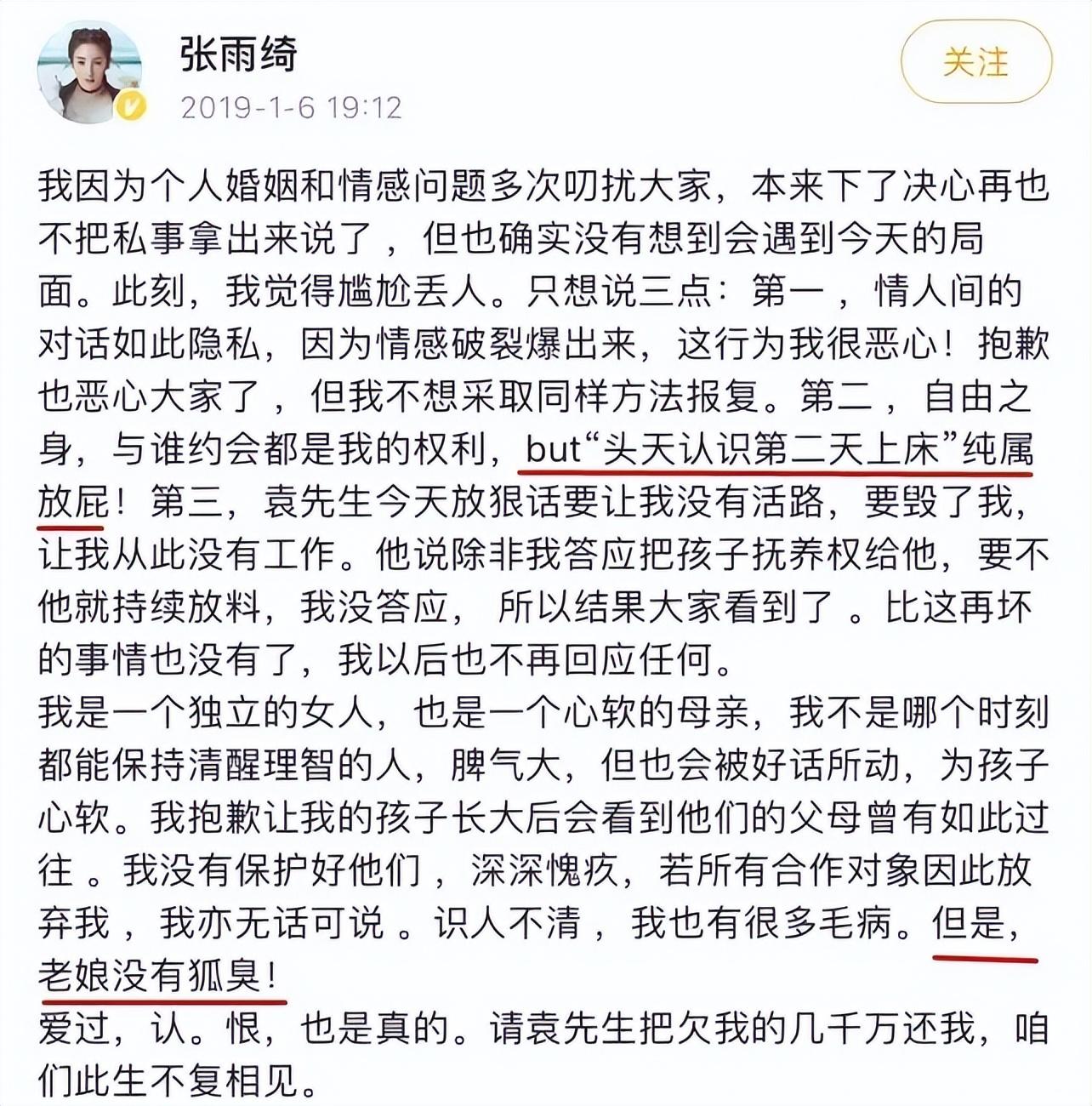1092x1106 pixels.
Task: Tap the username 张雨绮
Action: pyautogui.click(x=238, y=56)
